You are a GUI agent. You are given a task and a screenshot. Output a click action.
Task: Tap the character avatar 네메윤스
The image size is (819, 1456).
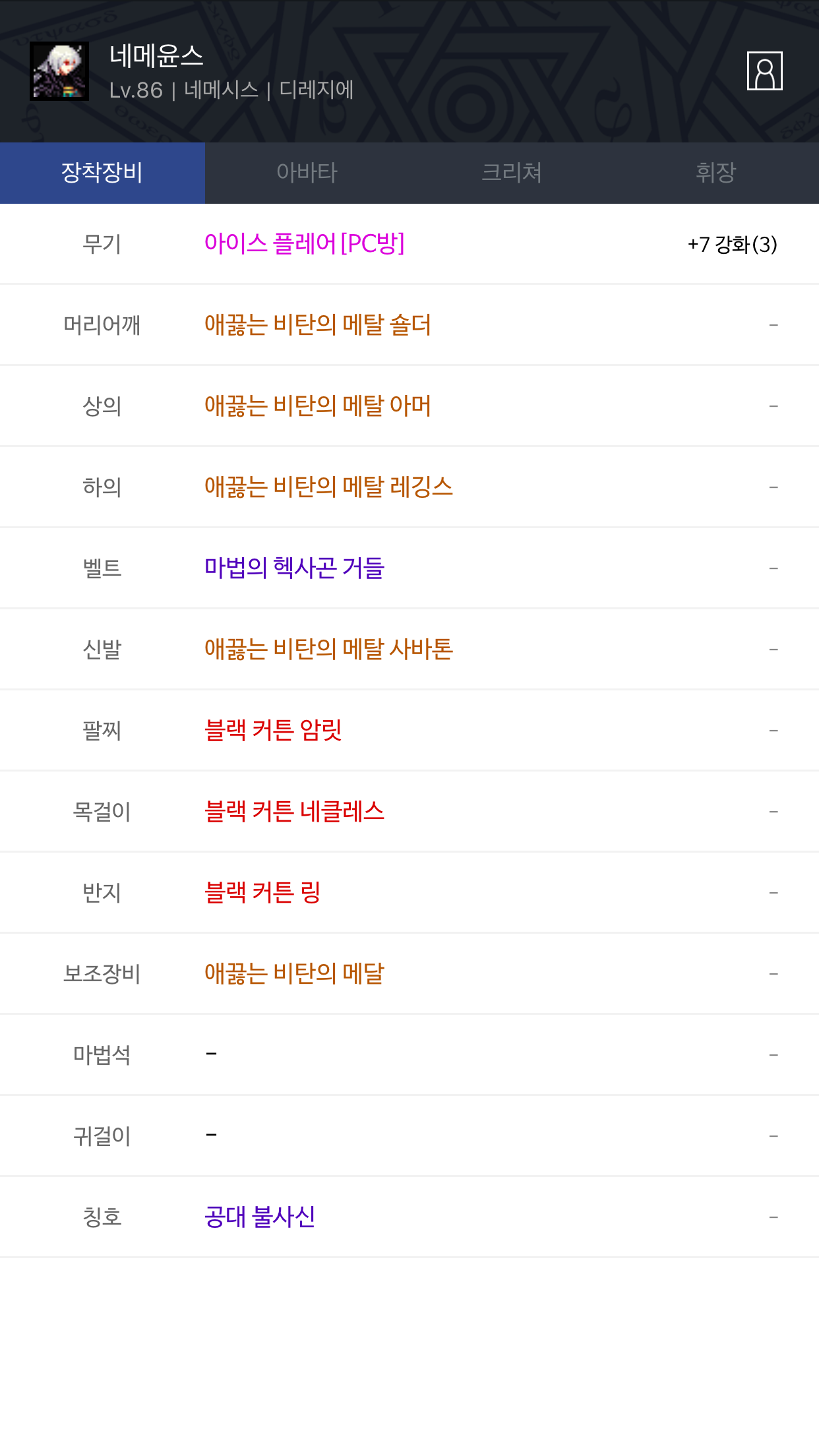pos(59,71)
